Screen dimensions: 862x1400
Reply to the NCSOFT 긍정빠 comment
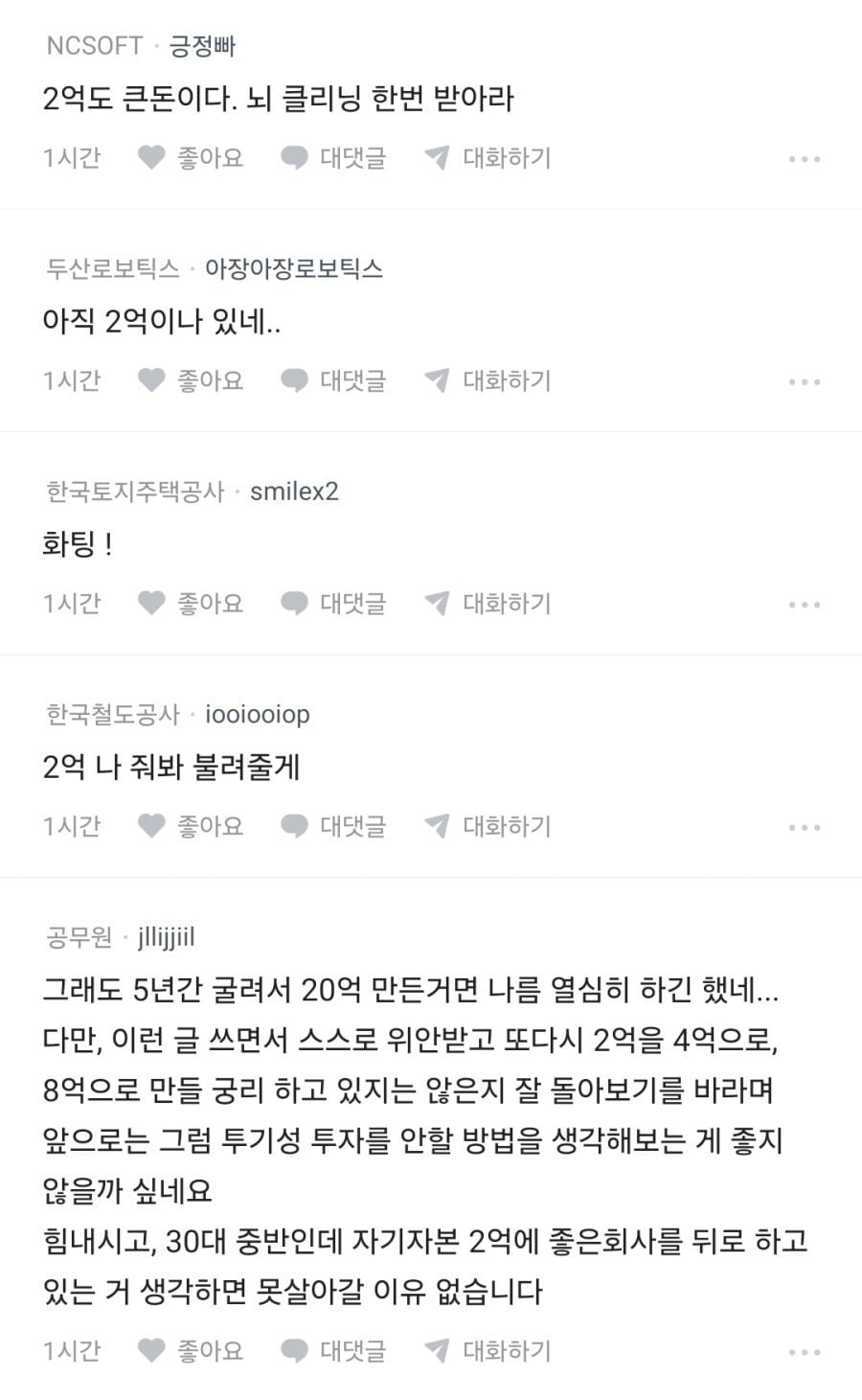(332, 157)
